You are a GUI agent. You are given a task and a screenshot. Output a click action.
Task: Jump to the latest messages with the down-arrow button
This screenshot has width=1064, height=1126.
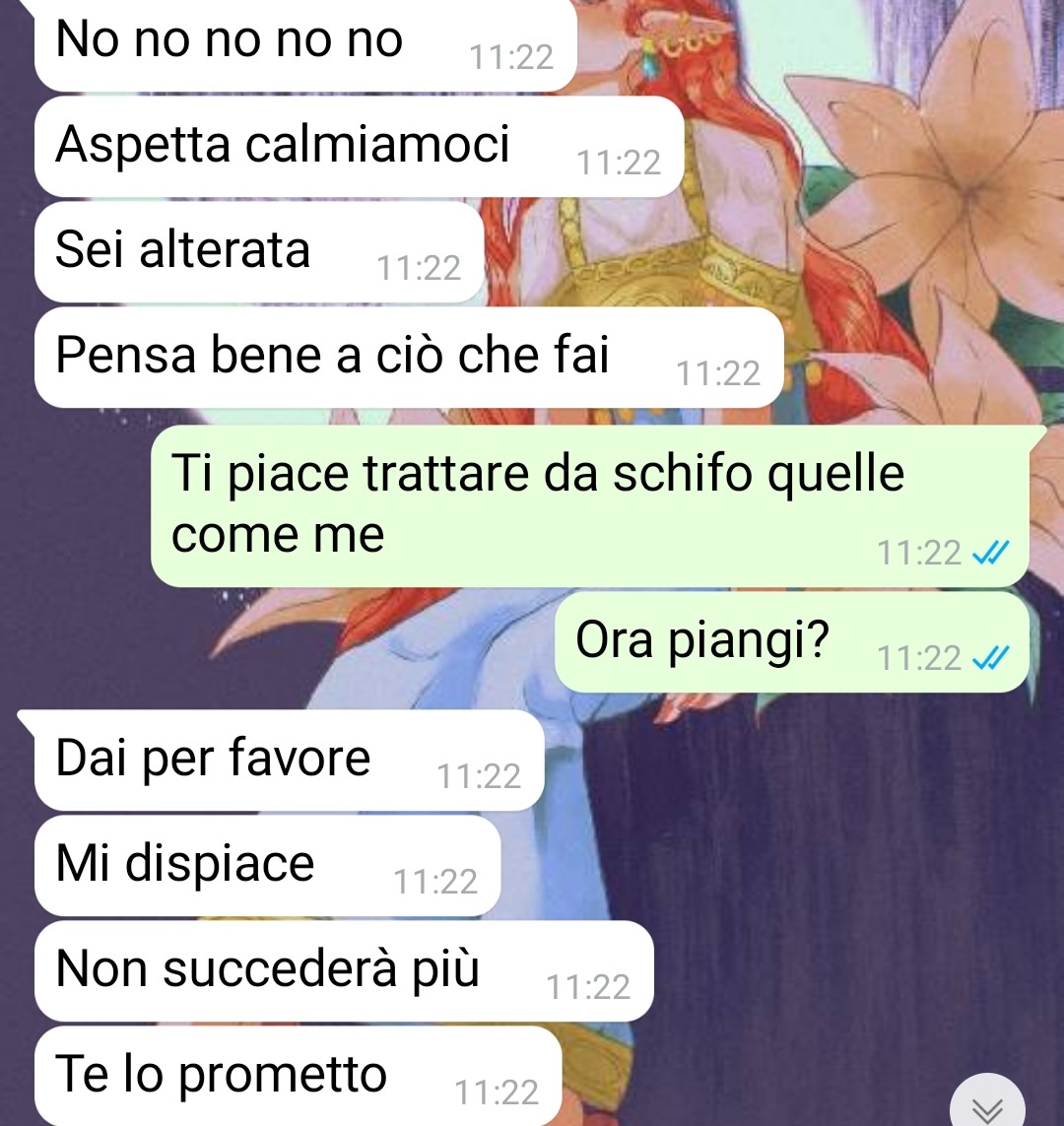point(987,1106)
